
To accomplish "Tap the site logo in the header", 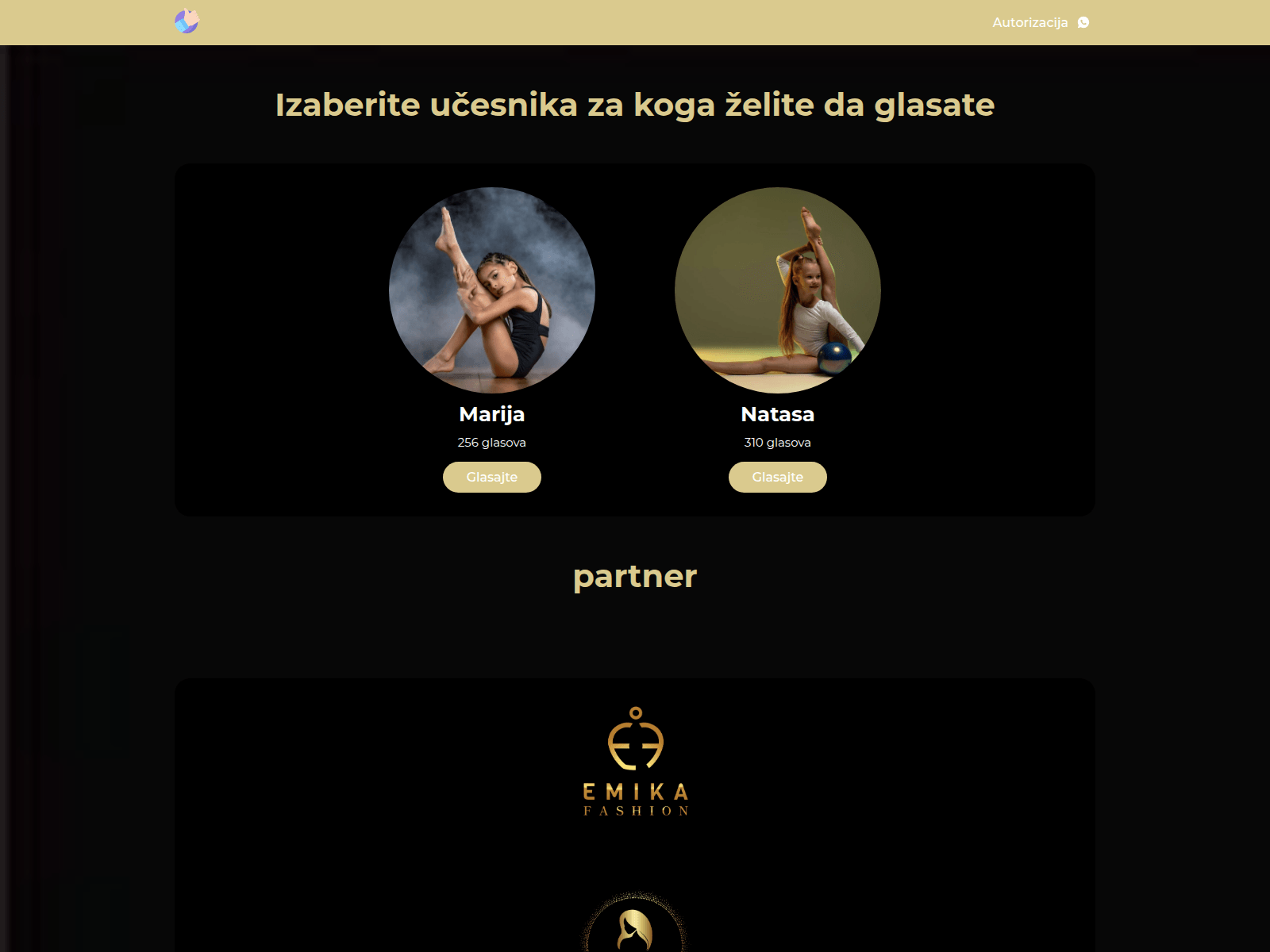I will (187, 21).
